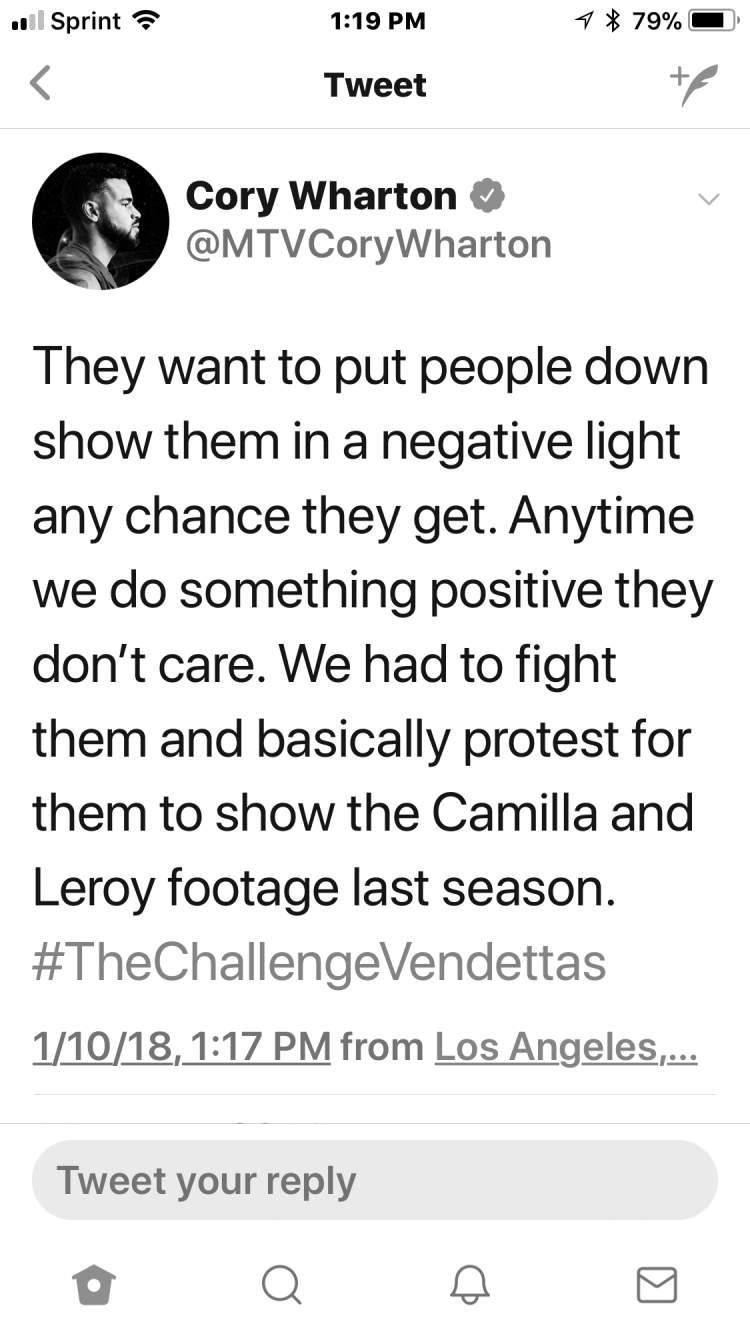Open the Los Angeles location link
This screenshot has width=750, height=1334.
(x=566, y=1047)
